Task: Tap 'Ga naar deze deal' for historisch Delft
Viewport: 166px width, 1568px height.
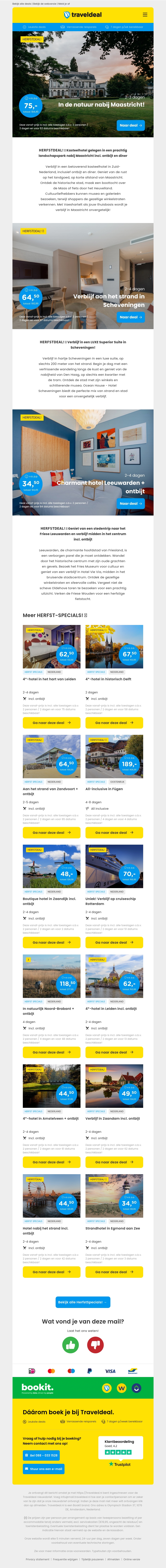Action: (114, 723)
